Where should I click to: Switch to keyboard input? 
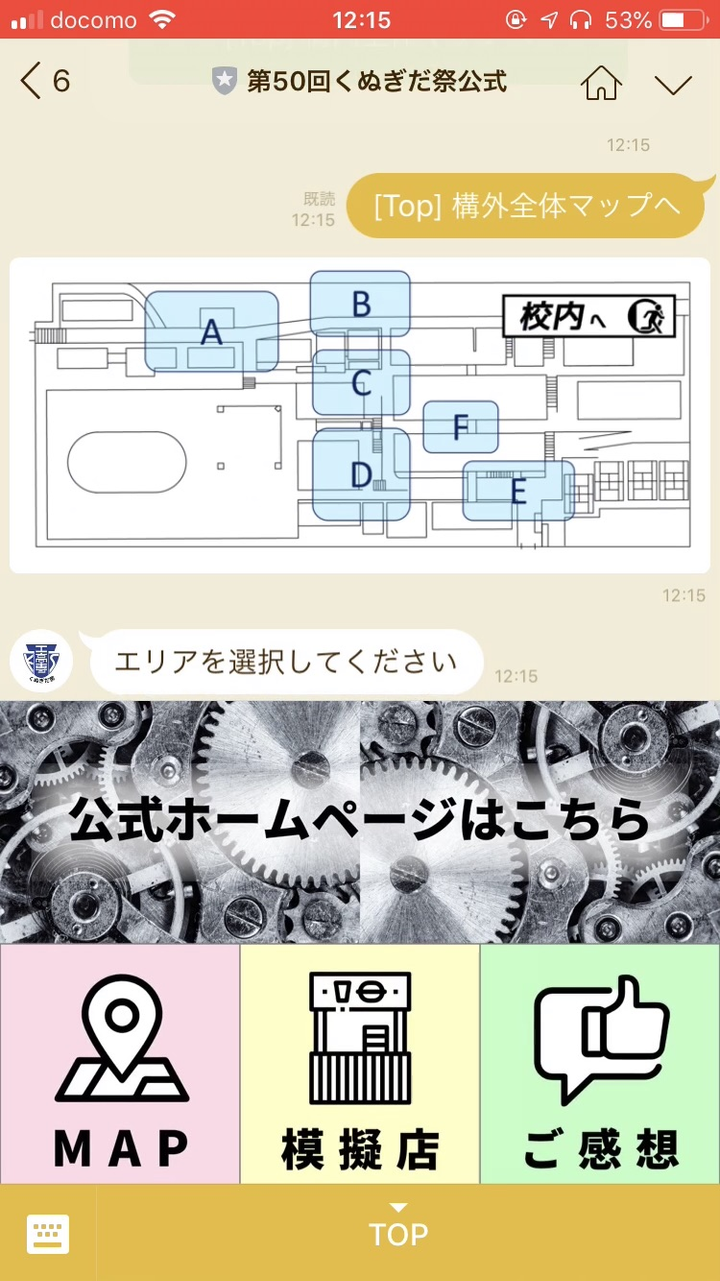pos(48,1233)
